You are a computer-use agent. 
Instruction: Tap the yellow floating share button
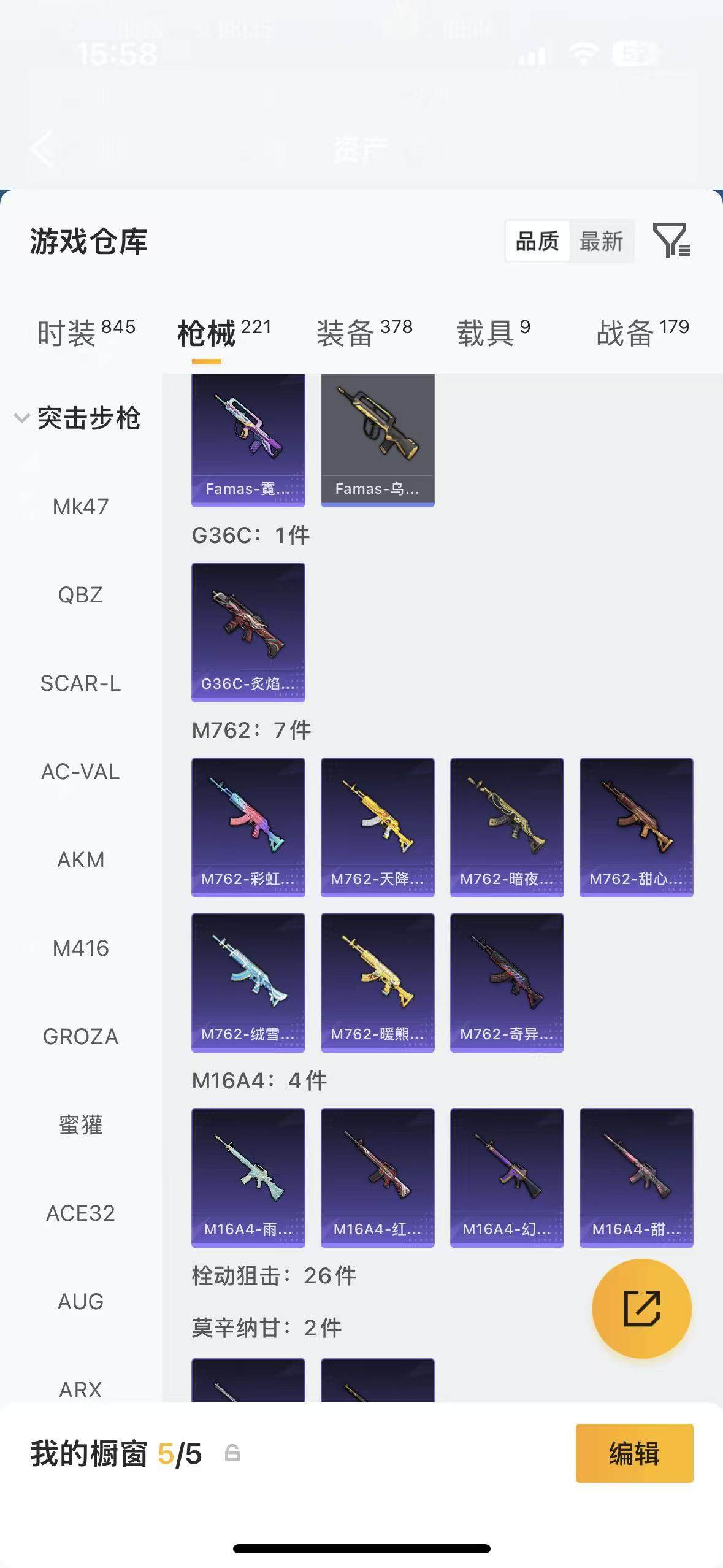click(642, 1309)
